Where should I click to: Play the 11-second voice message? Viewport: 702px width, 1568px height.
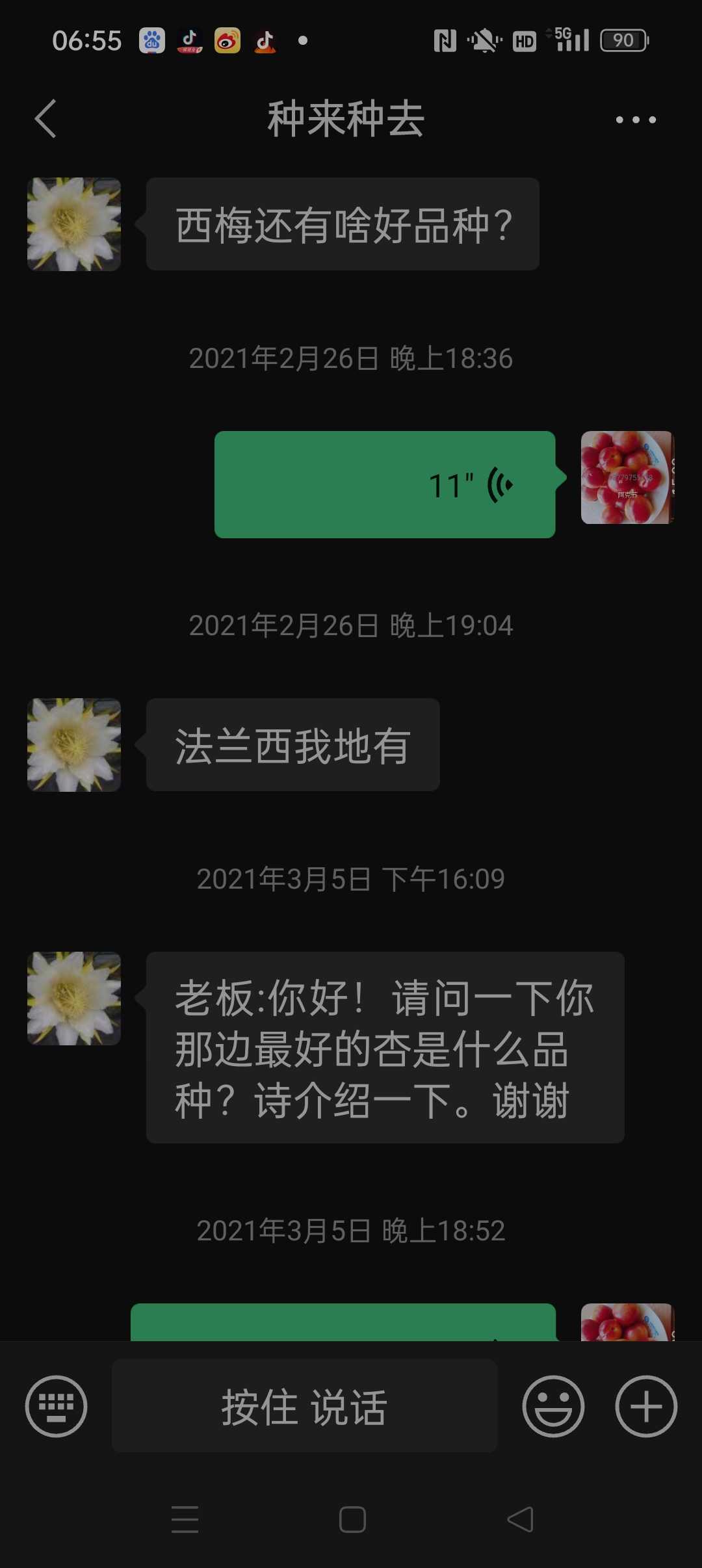[x=385, y=484]
